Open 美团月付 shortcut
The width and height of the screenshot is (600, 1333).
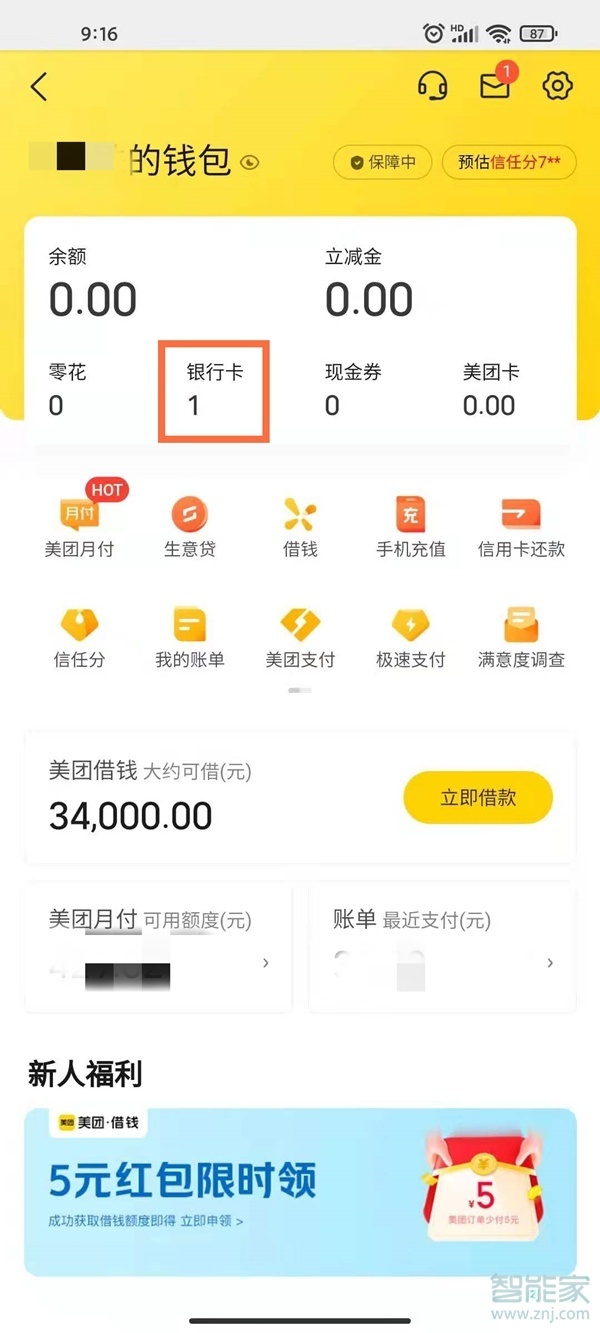click(x=79, y=527)
